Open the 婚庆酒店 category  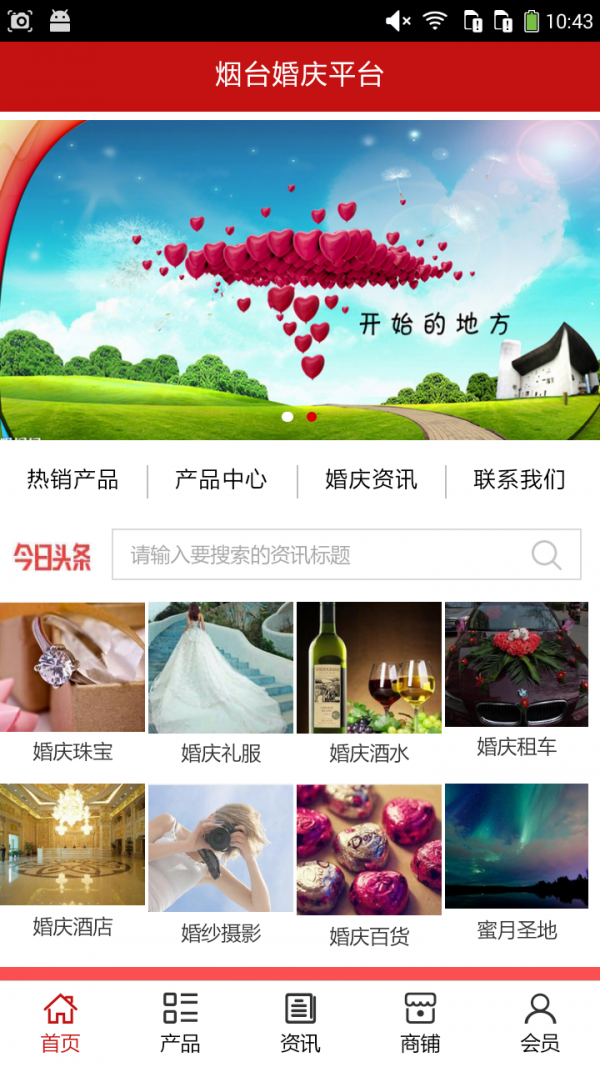[73, 860]
